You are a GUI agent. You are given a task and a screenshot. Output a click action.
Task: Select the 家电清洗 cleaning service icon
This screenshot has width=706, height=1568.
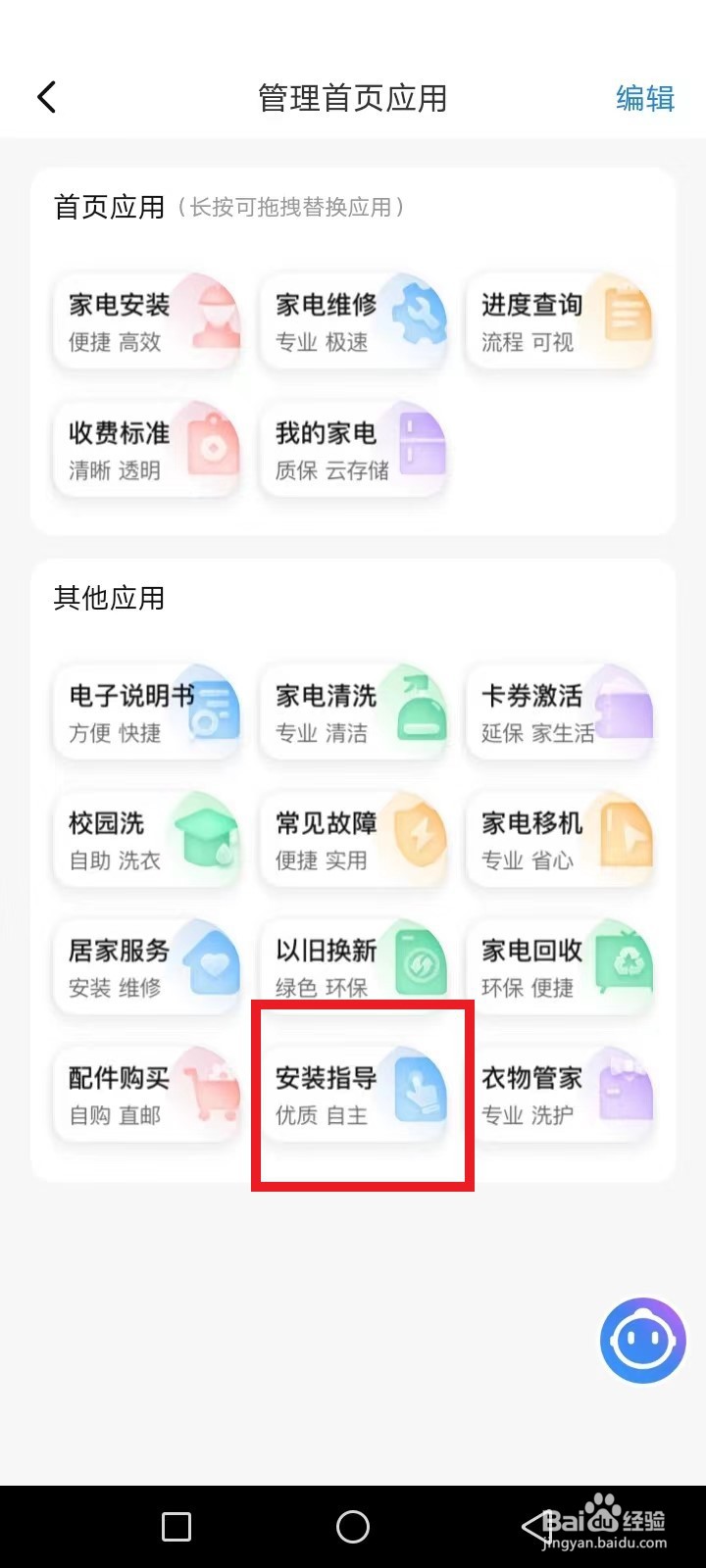point(353,711)
